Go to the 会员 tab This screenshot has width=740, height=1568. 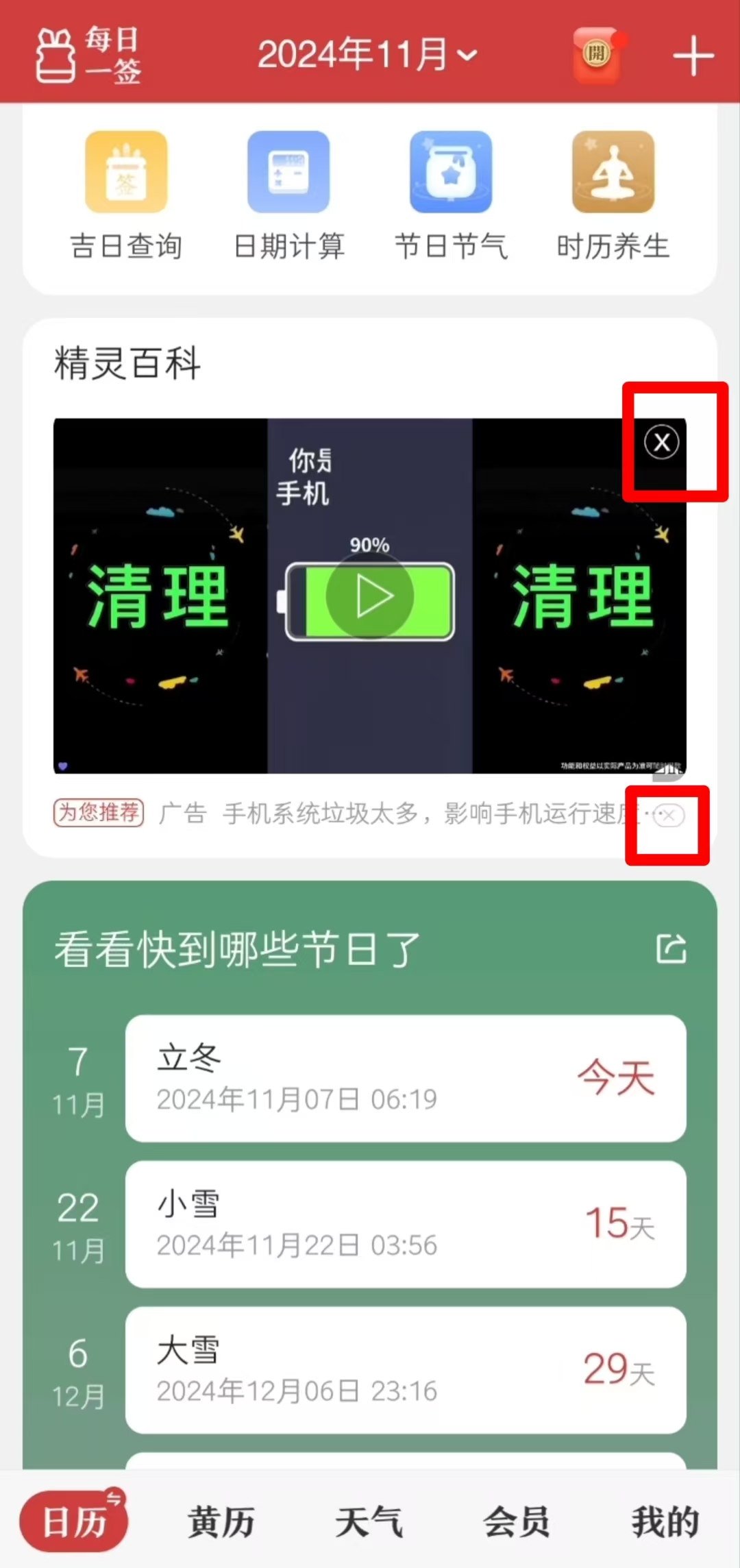517,1521
